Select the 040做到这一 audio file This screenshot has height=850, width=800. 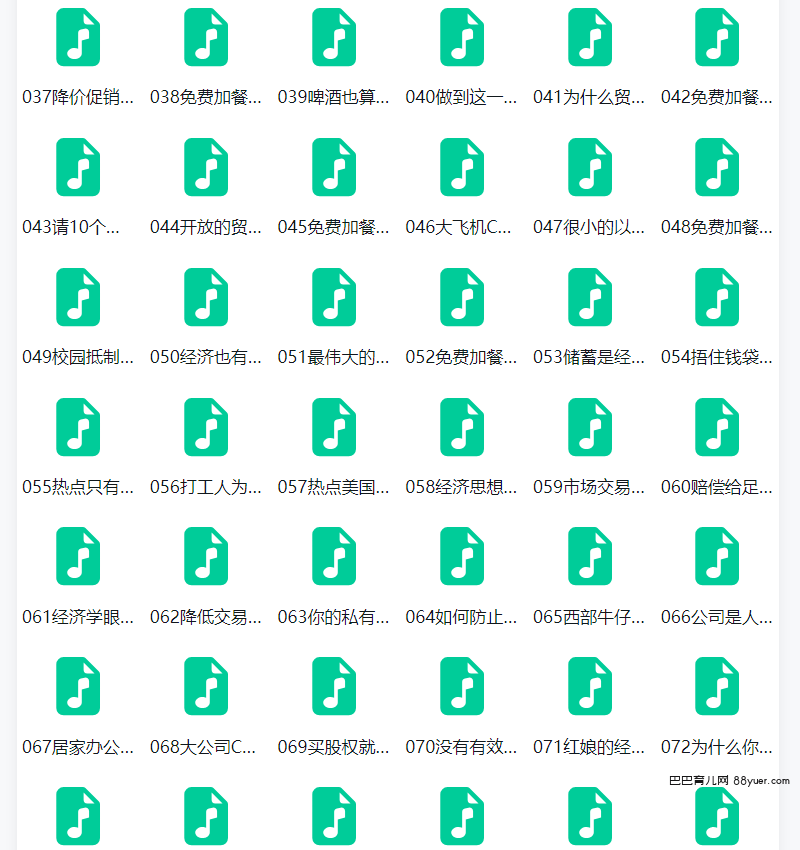coord(462,38)
